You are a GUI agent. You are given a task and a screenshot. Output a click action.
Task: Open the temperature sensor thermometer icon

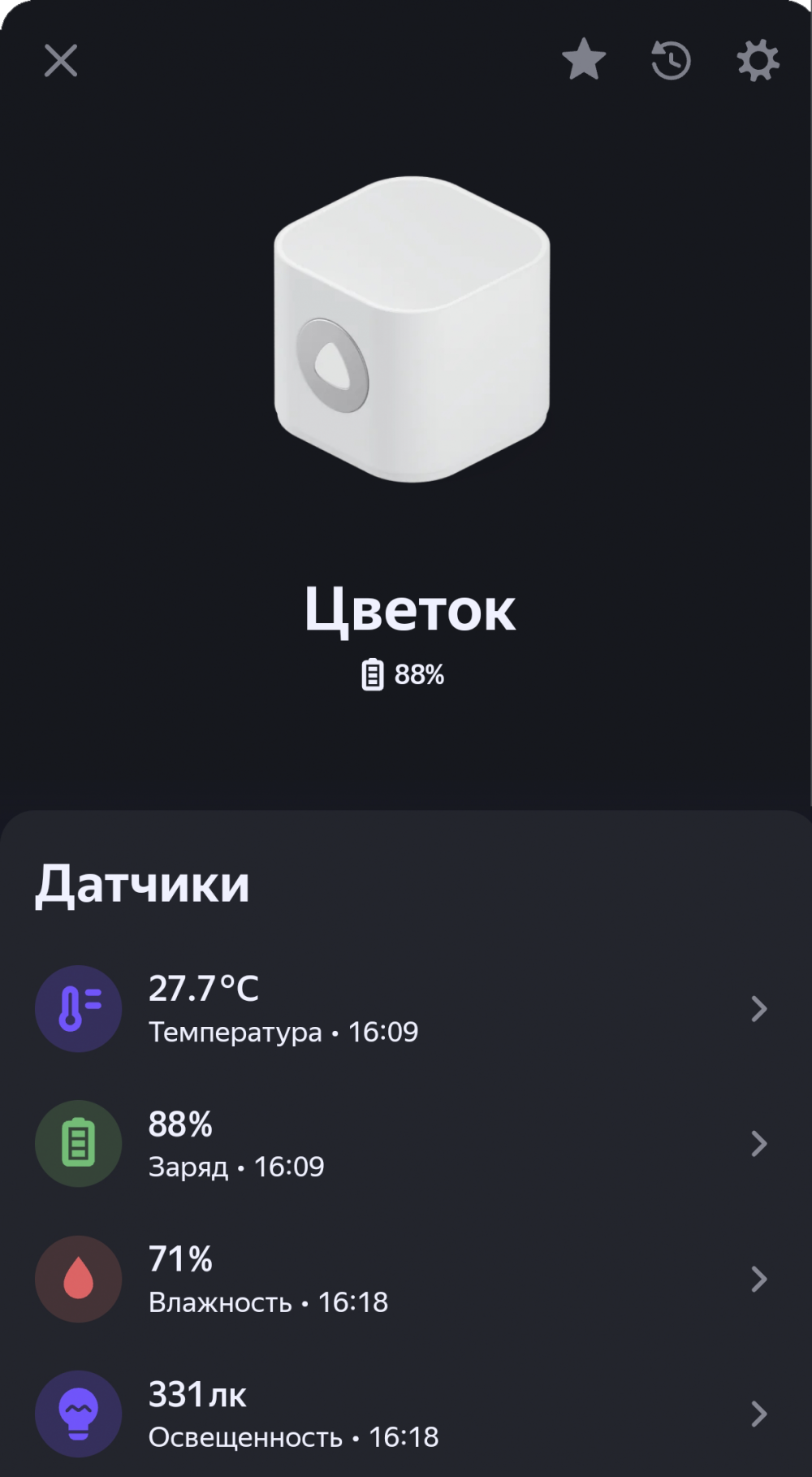pyautogui.click(x=78, y=1007)
